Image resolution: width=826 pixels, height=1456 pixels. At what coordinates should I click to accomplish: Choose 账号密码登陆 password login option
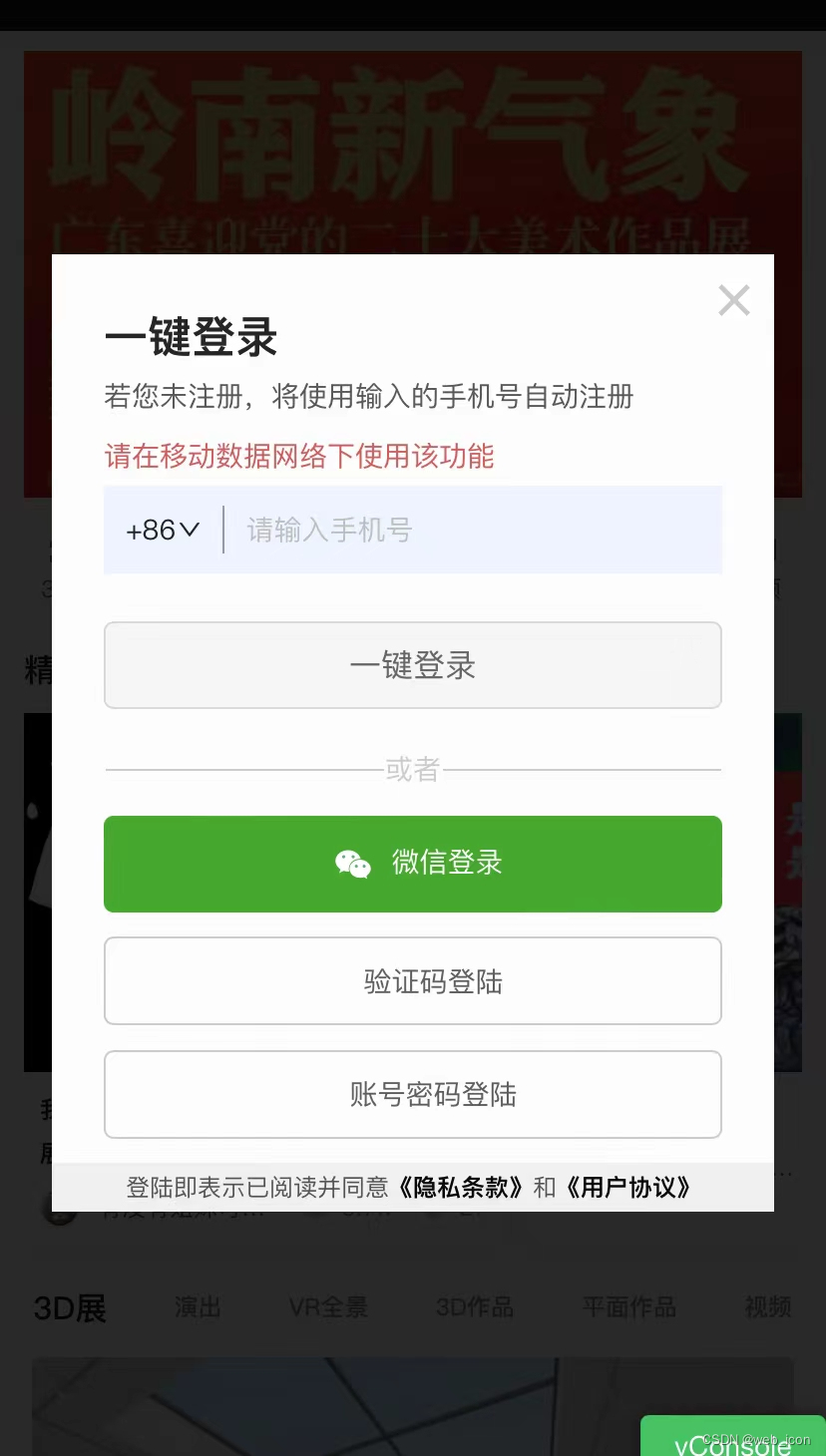point(413,1094)
